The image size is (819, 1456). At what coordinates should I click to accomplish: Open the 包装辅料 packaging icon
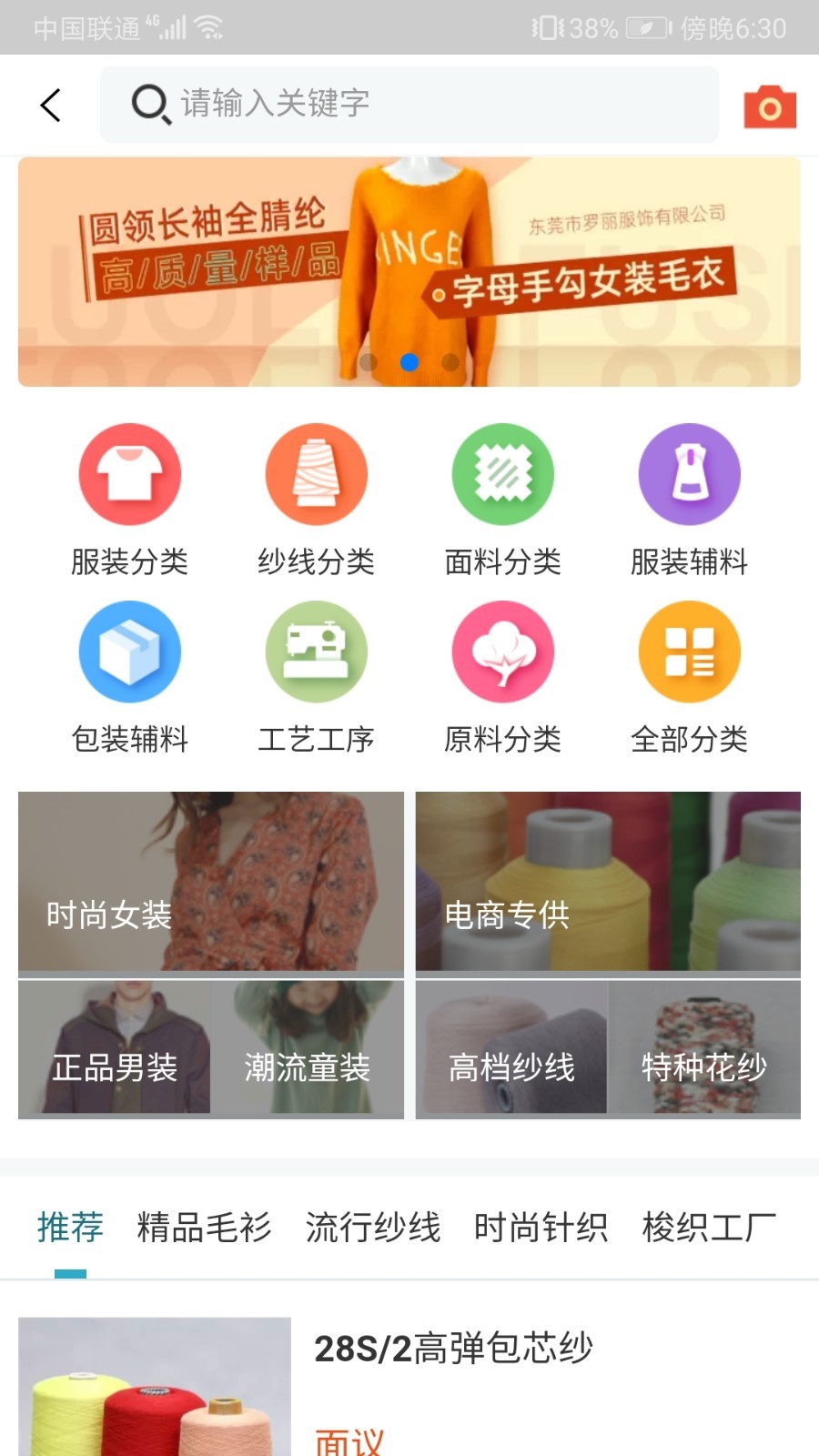pos(129,652)
